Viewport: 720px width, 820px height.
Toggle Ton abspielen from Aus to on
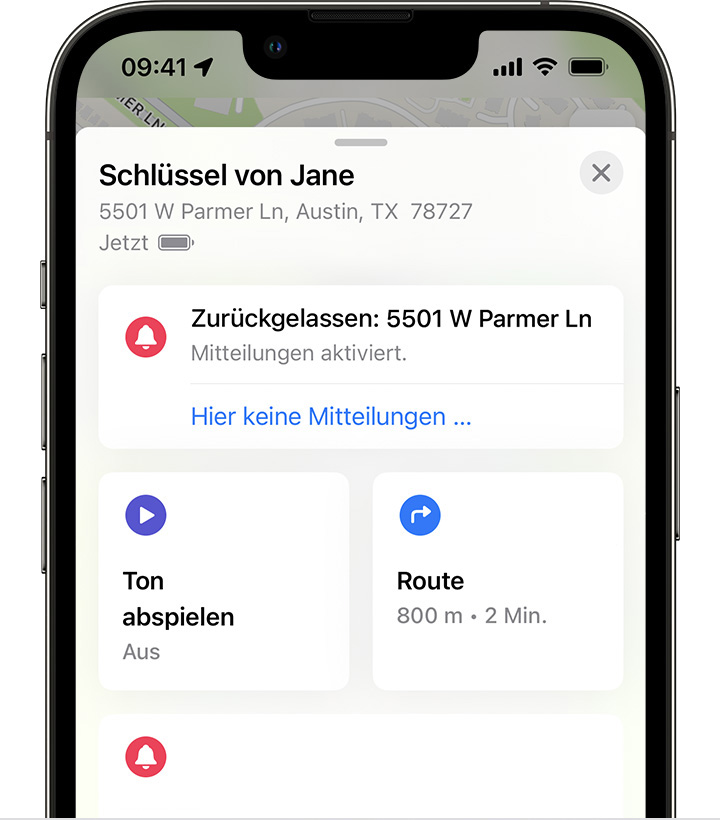coord(222,580)
